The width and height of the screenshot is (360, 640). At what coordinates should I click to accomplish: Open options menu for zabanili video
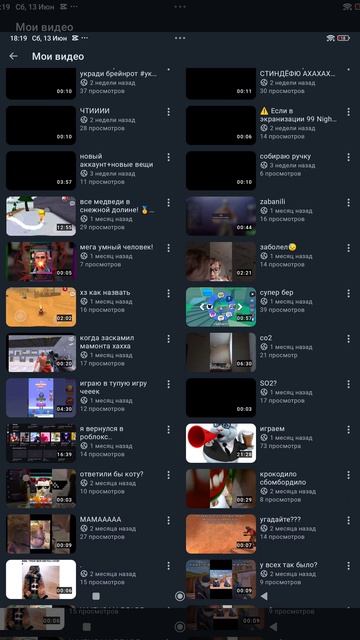348,202
